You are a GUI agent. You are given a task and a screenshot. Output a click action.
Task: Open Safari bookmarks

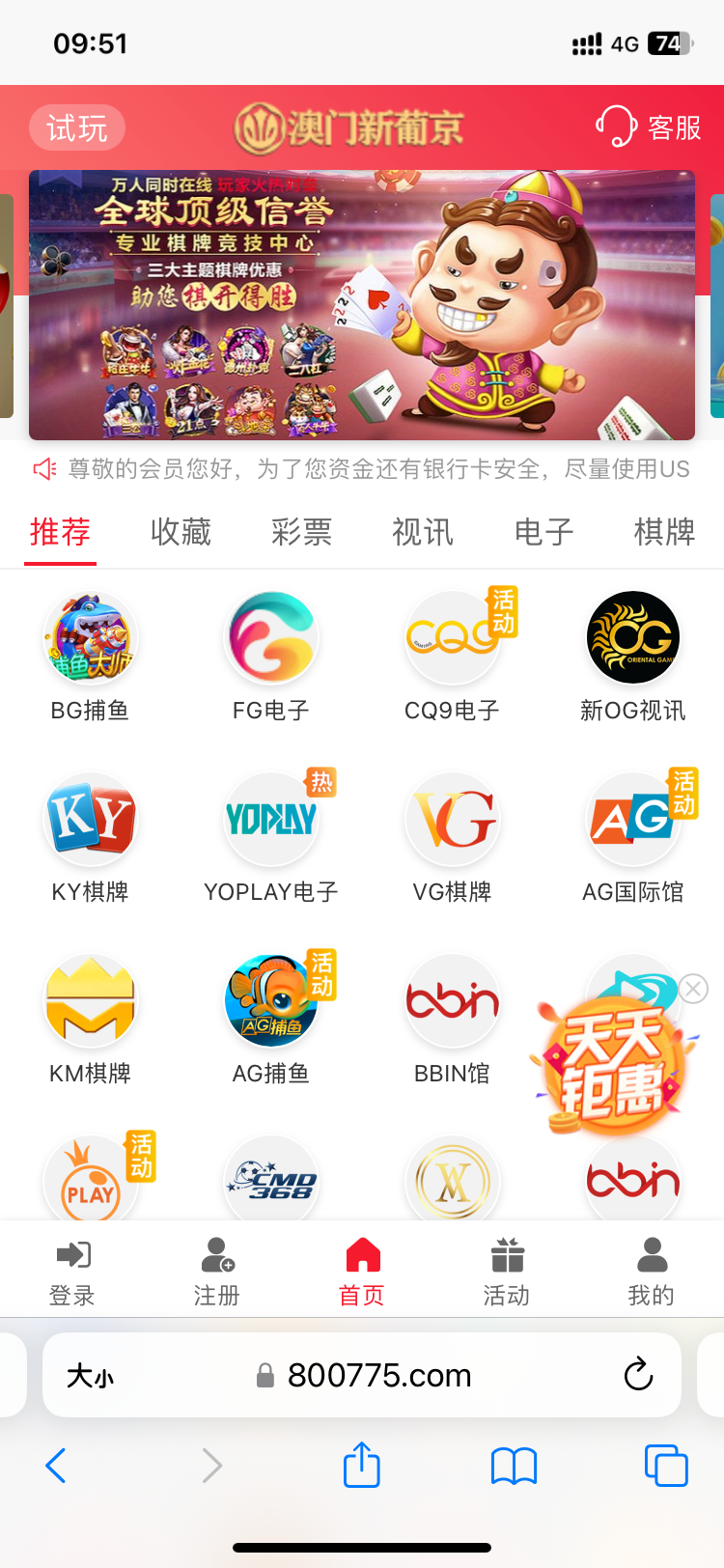(513, 1466)
